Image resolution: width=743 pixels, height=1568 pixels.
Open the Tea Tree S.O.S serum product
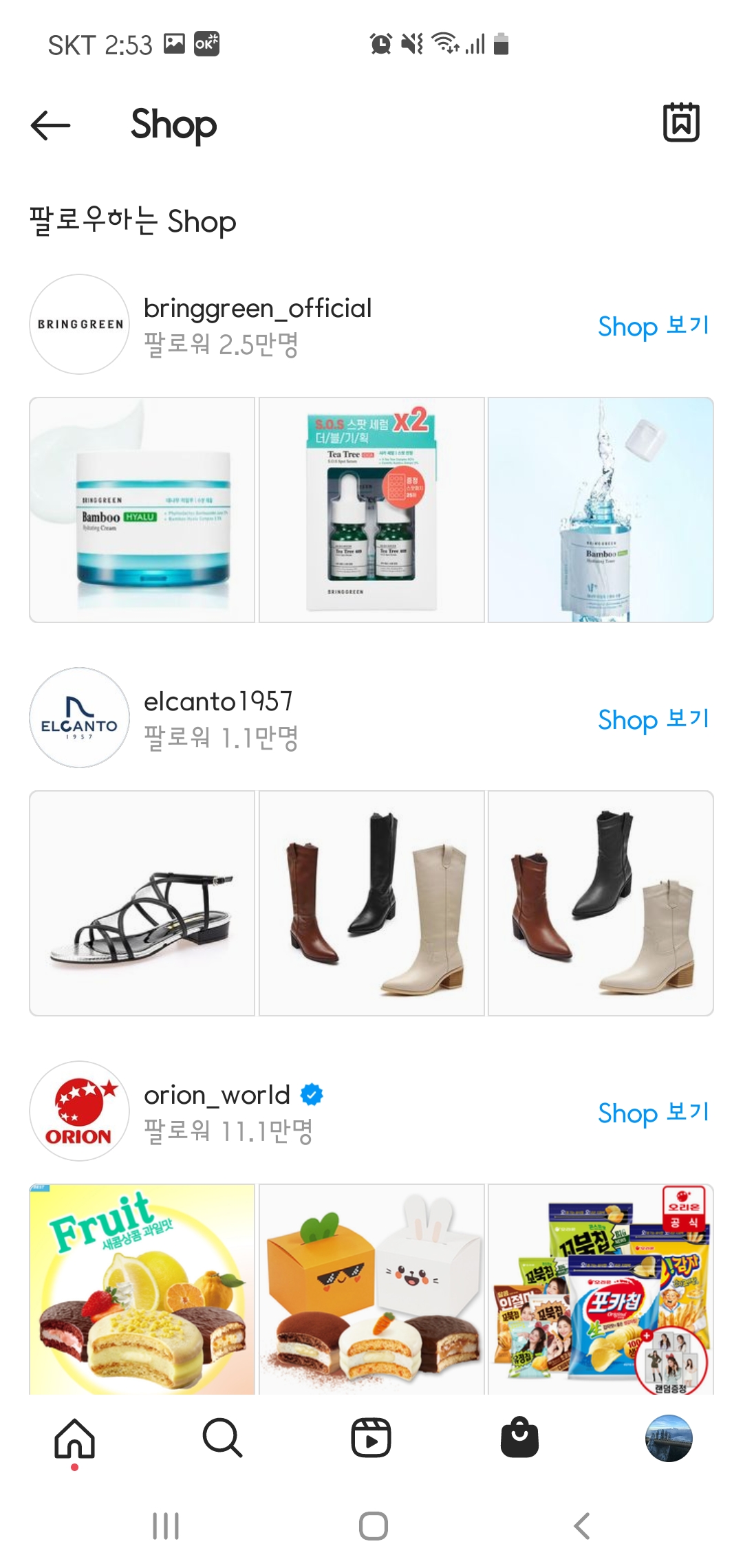(x=371, y=510)
